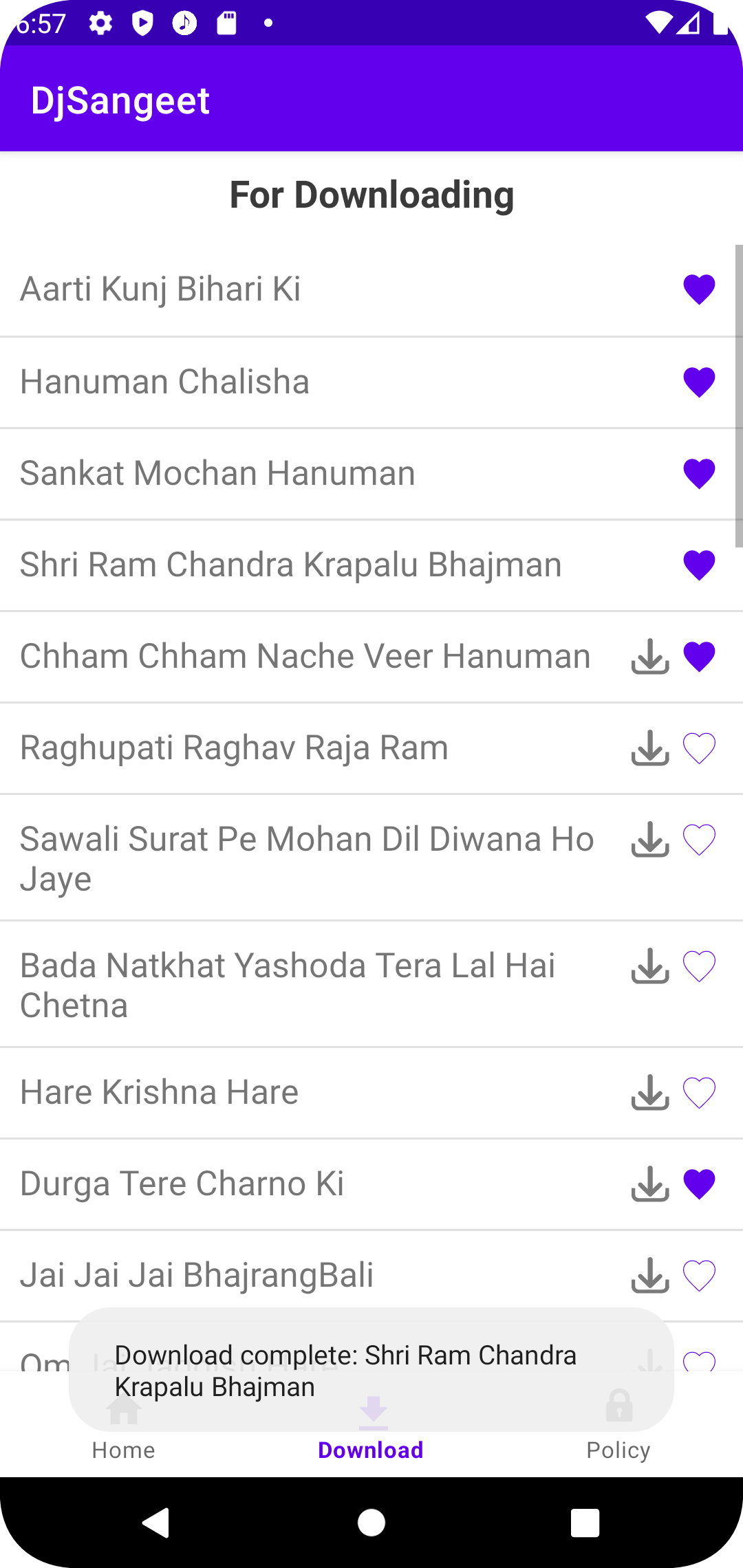
Task: Unfavorite Durga Tere Charno Ki
Action: pyautogui.click(x=699, y=1184)
